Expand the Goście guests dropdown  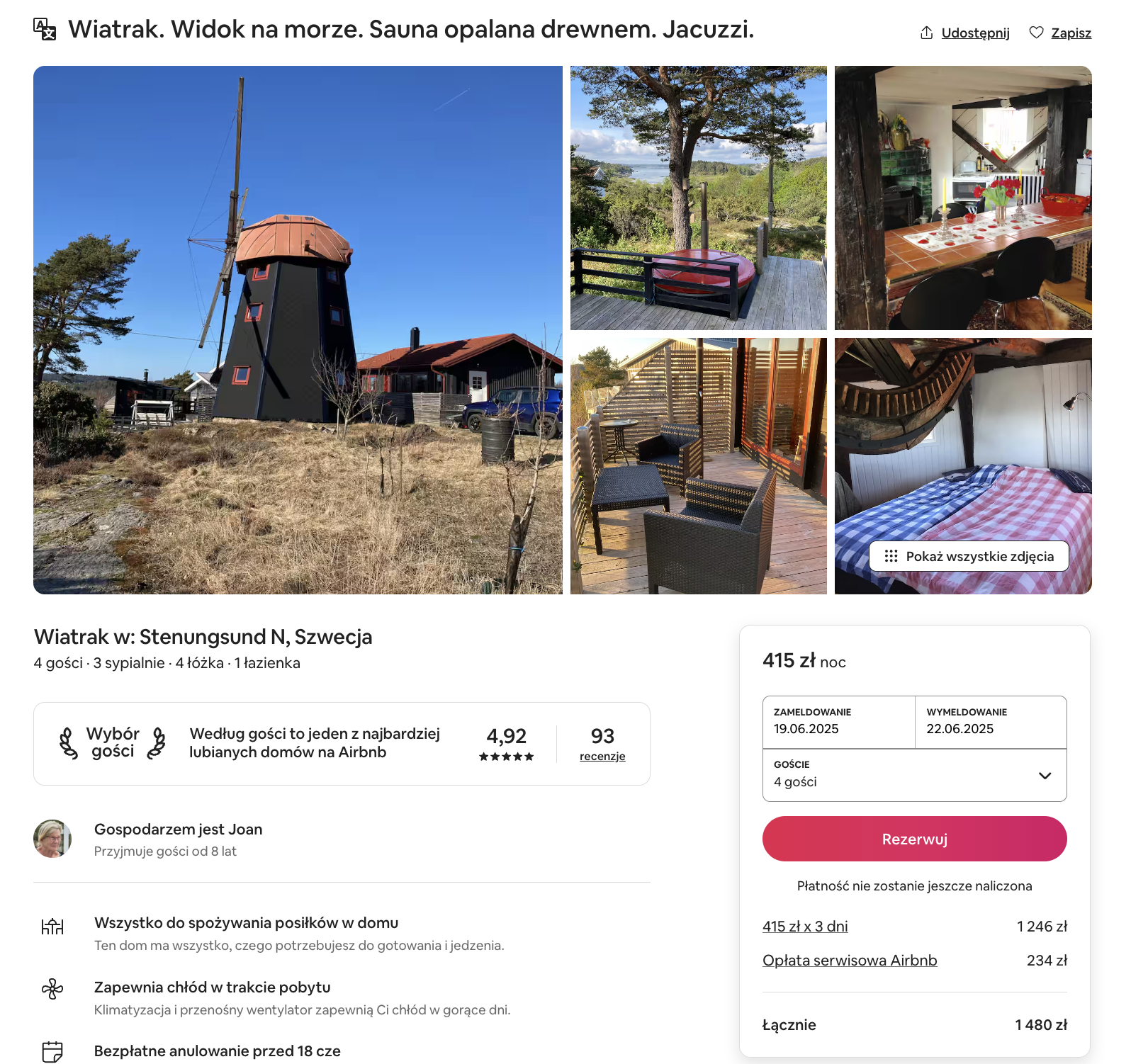coord(914,775)
